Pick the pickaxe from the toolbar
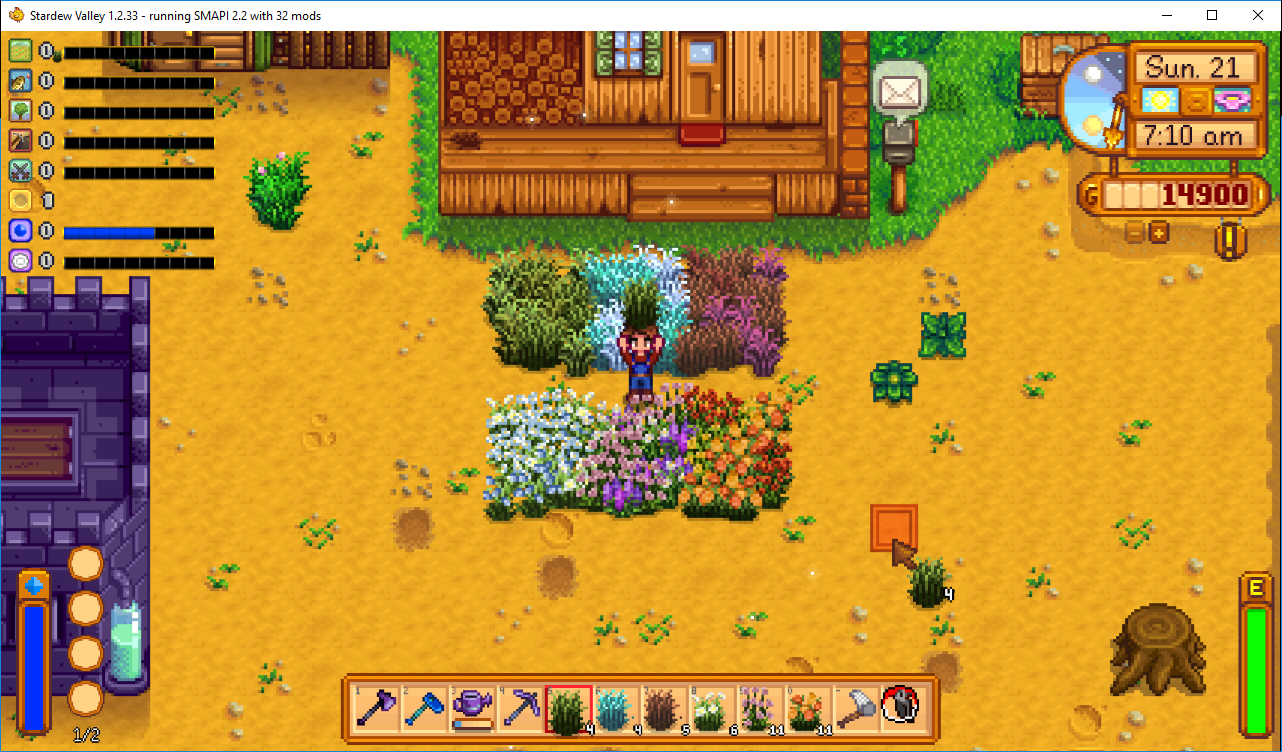This screenshot has height=752, width=1282. 521,709
